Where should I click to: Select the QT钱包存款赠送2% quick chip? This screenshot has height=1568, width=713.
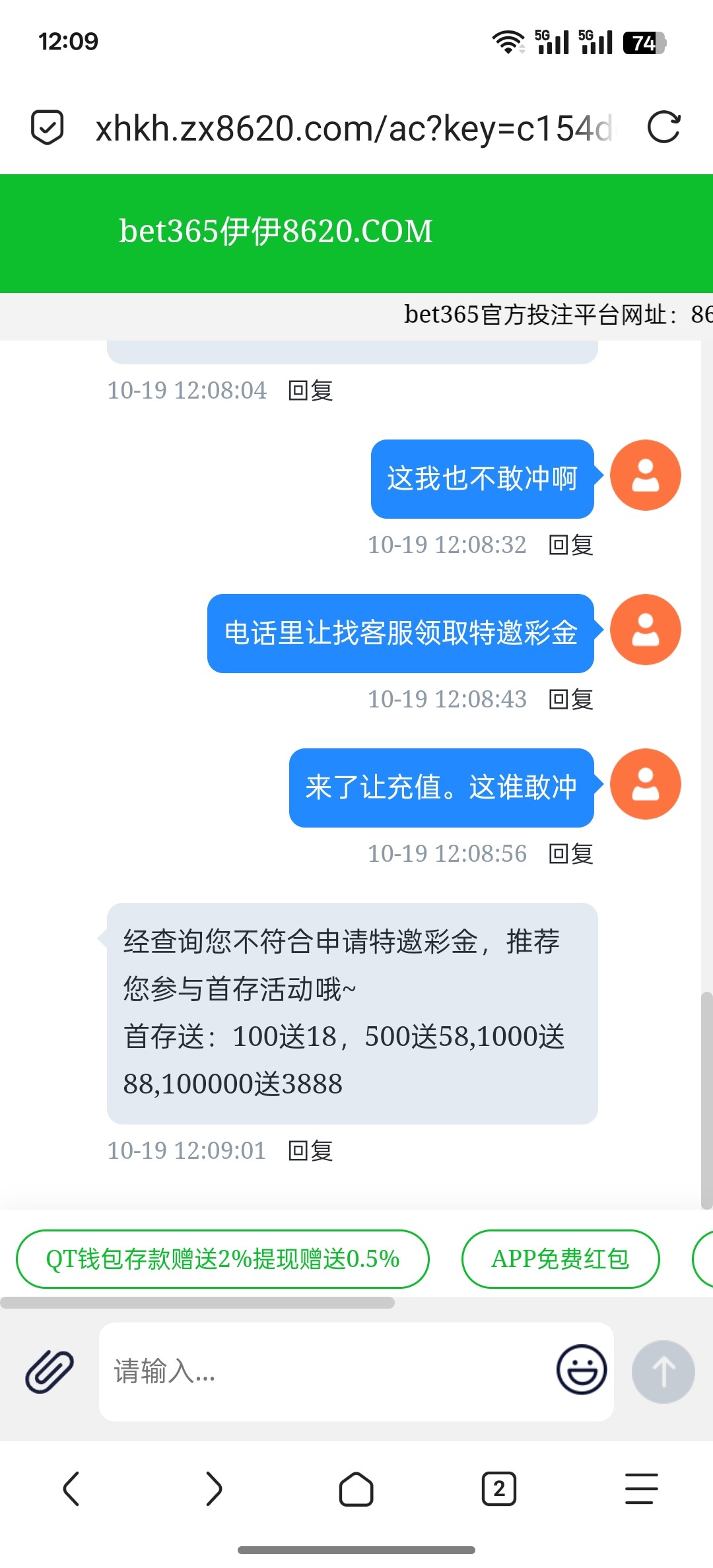pyautogui.click(x=222, y=1259)
